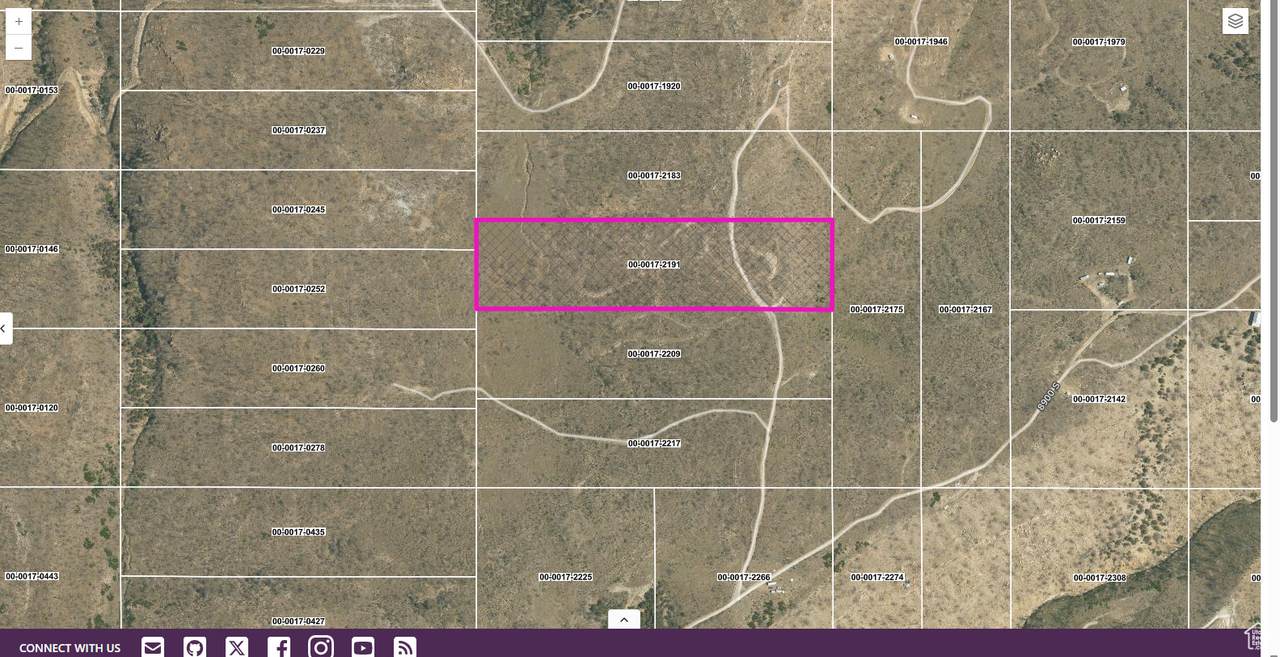Open the X social profile
This screenshot has width=1280, height=657.
tap(236, 647)
